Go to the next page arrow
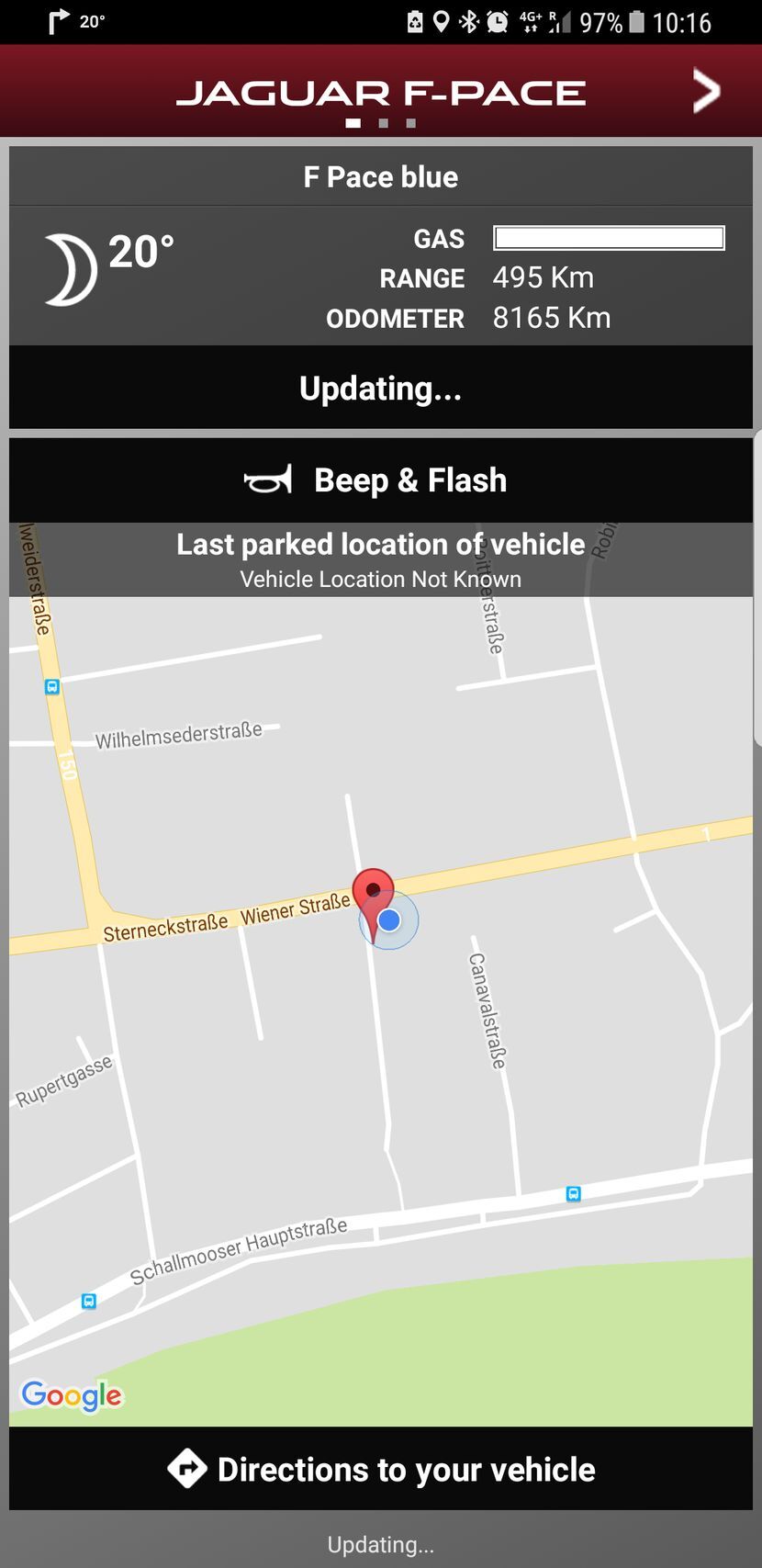 (x=705, y=91)
